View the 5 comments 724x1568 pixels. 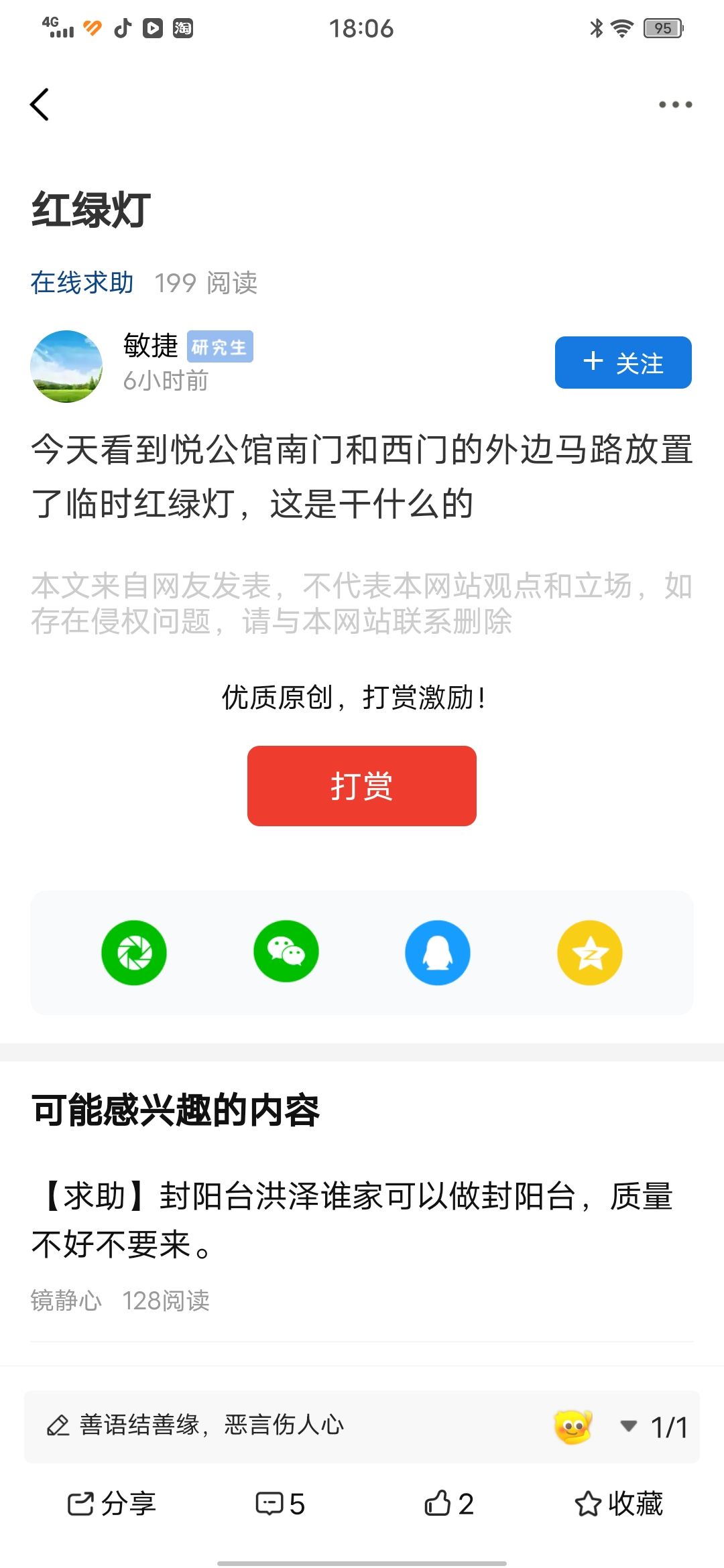pos(280,1504)
